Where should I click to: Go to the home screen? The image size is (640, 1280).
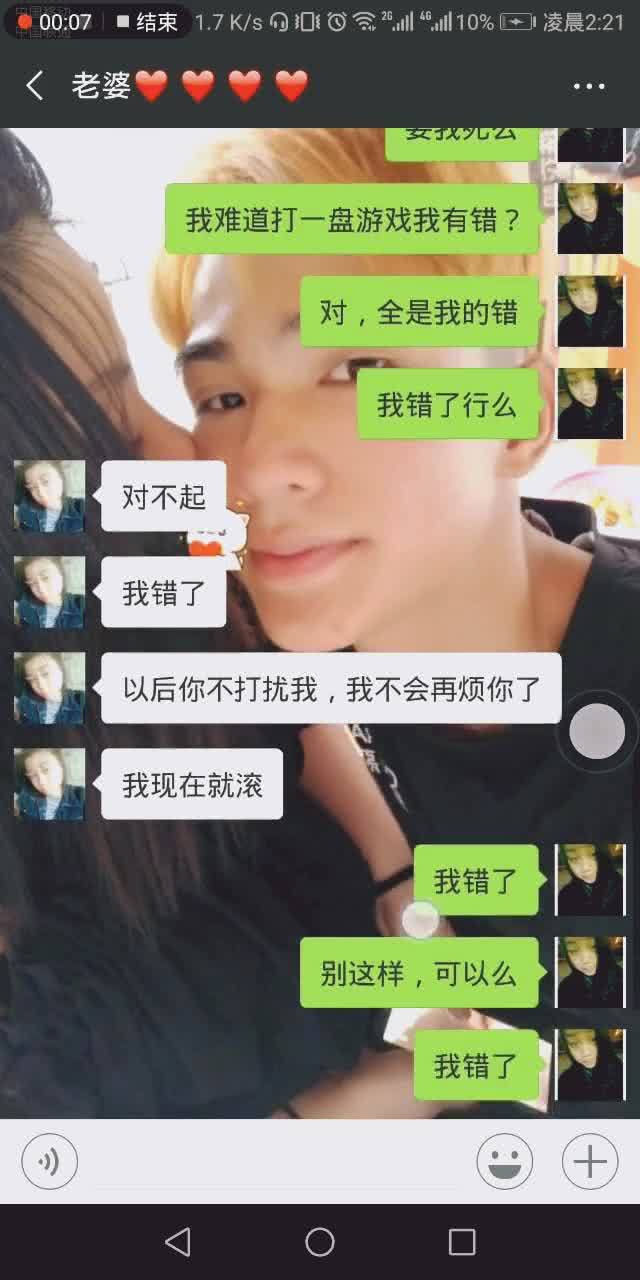pyautogui.click(x=320, y=1242)
